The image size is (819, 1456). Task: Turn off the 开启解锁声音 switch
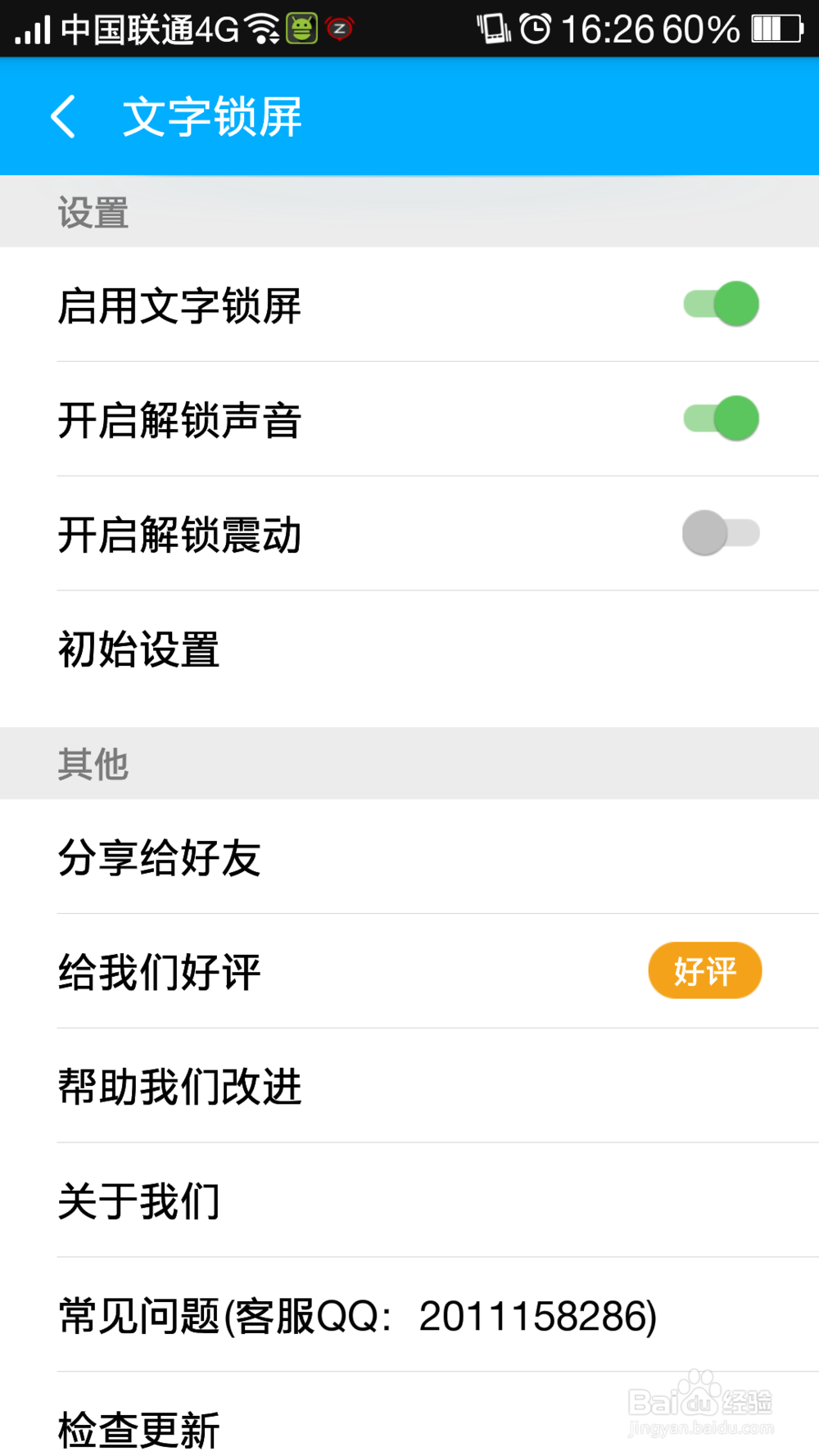click(722, 418)
